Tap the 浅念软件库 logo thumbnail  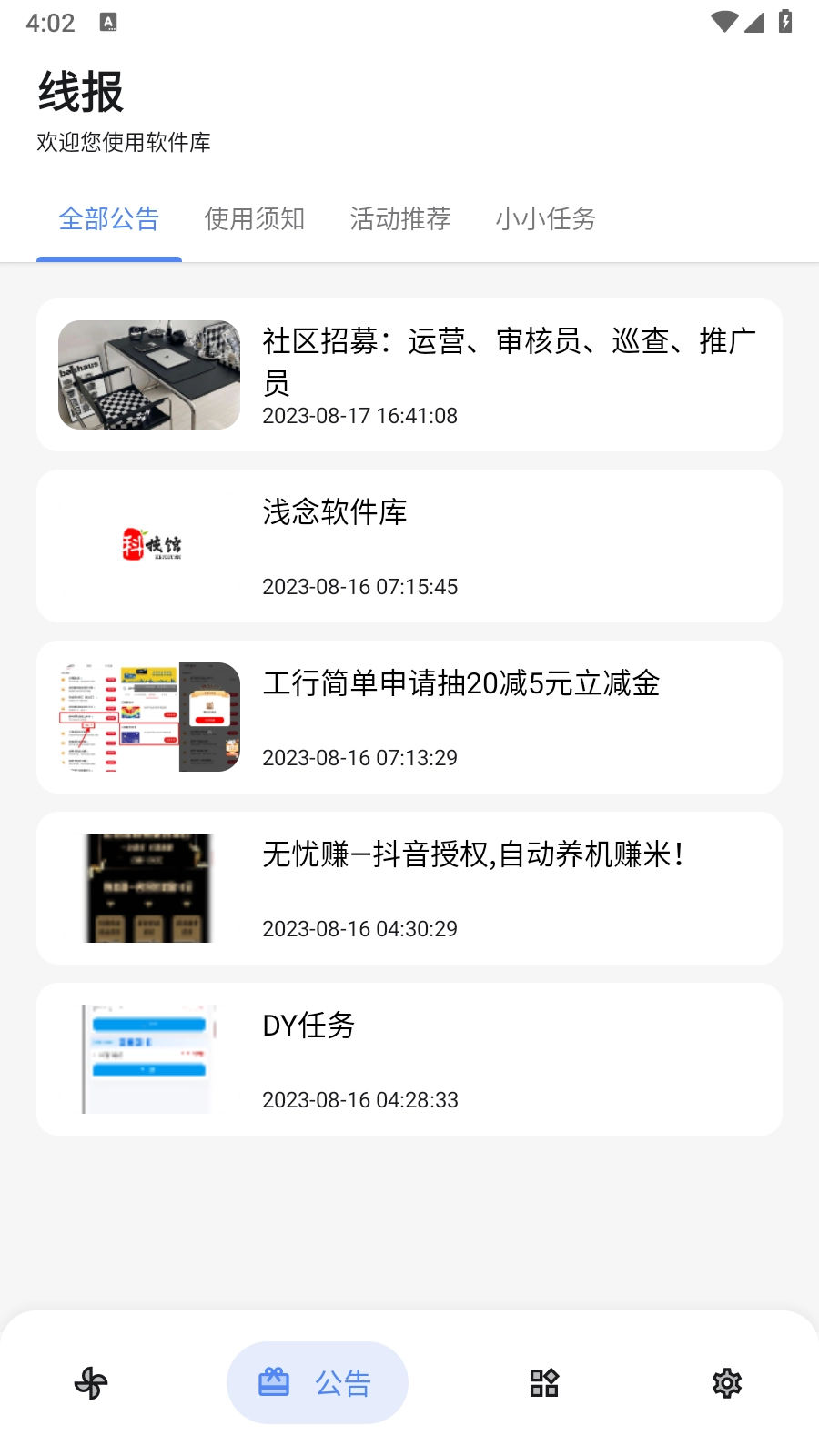pos(148,545)
